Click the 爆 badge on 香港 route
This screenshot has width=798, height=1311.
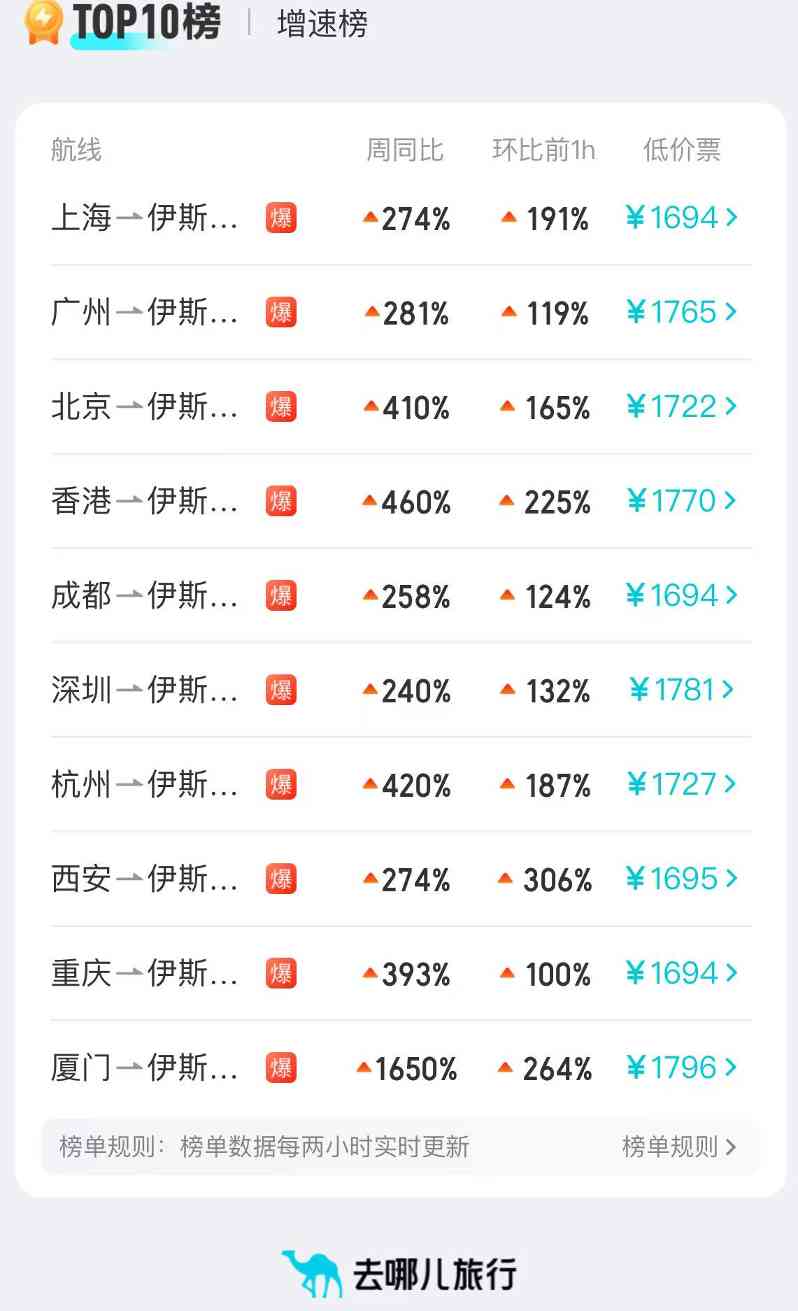click(x=281, y=500)
